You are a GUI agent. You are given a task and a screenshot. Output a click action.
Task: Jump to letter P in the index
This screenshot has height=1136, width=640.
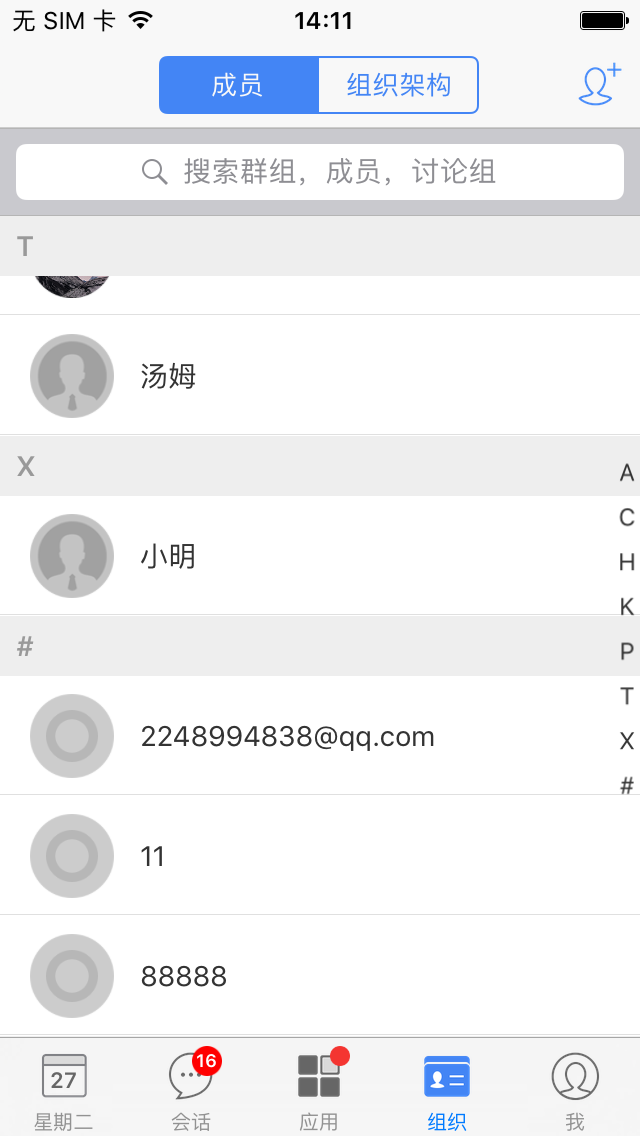coord(627,652)
